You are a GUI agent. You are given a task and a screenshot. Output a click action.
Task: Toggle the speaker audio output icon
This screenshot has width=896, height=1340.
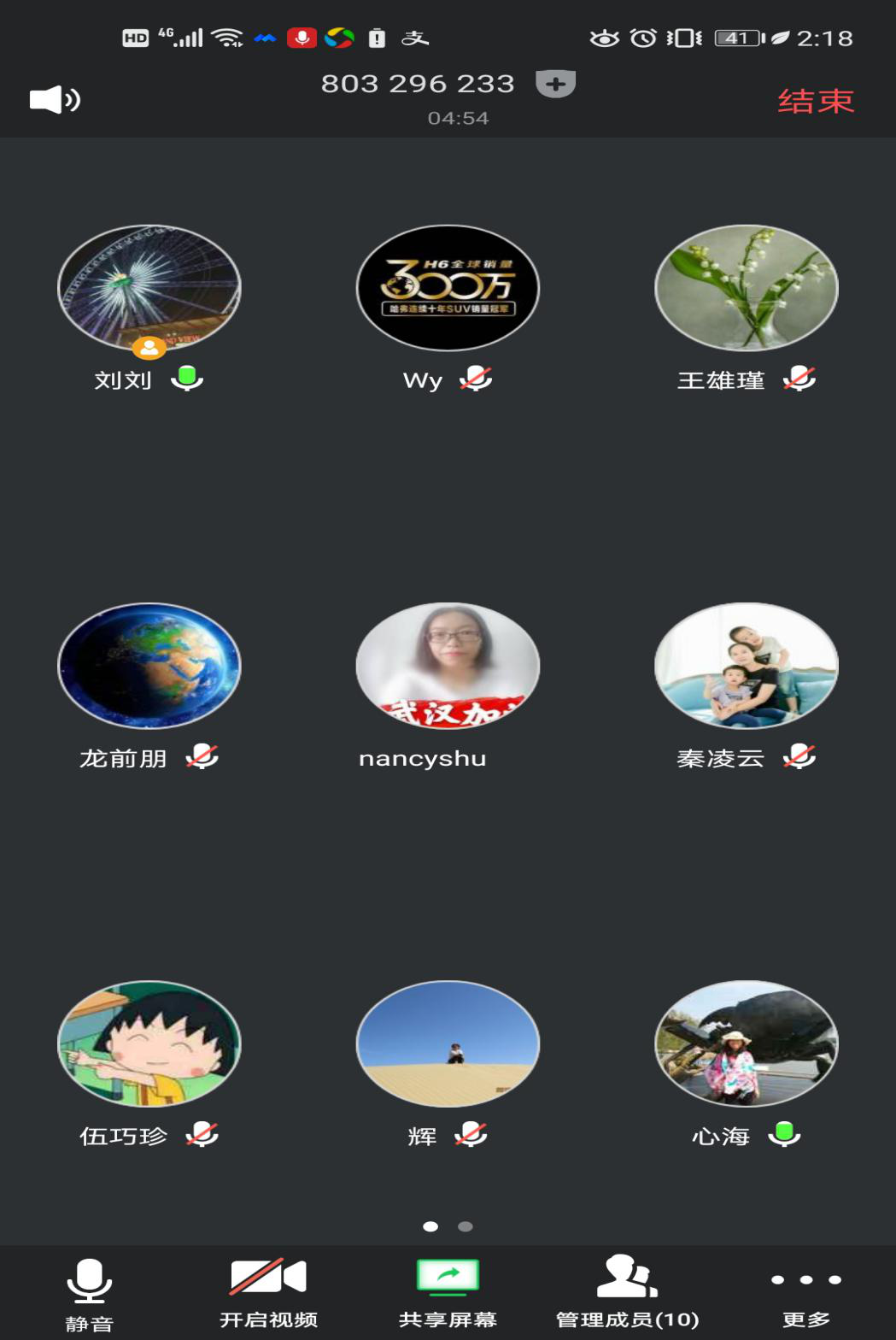[x=55, y=100]
